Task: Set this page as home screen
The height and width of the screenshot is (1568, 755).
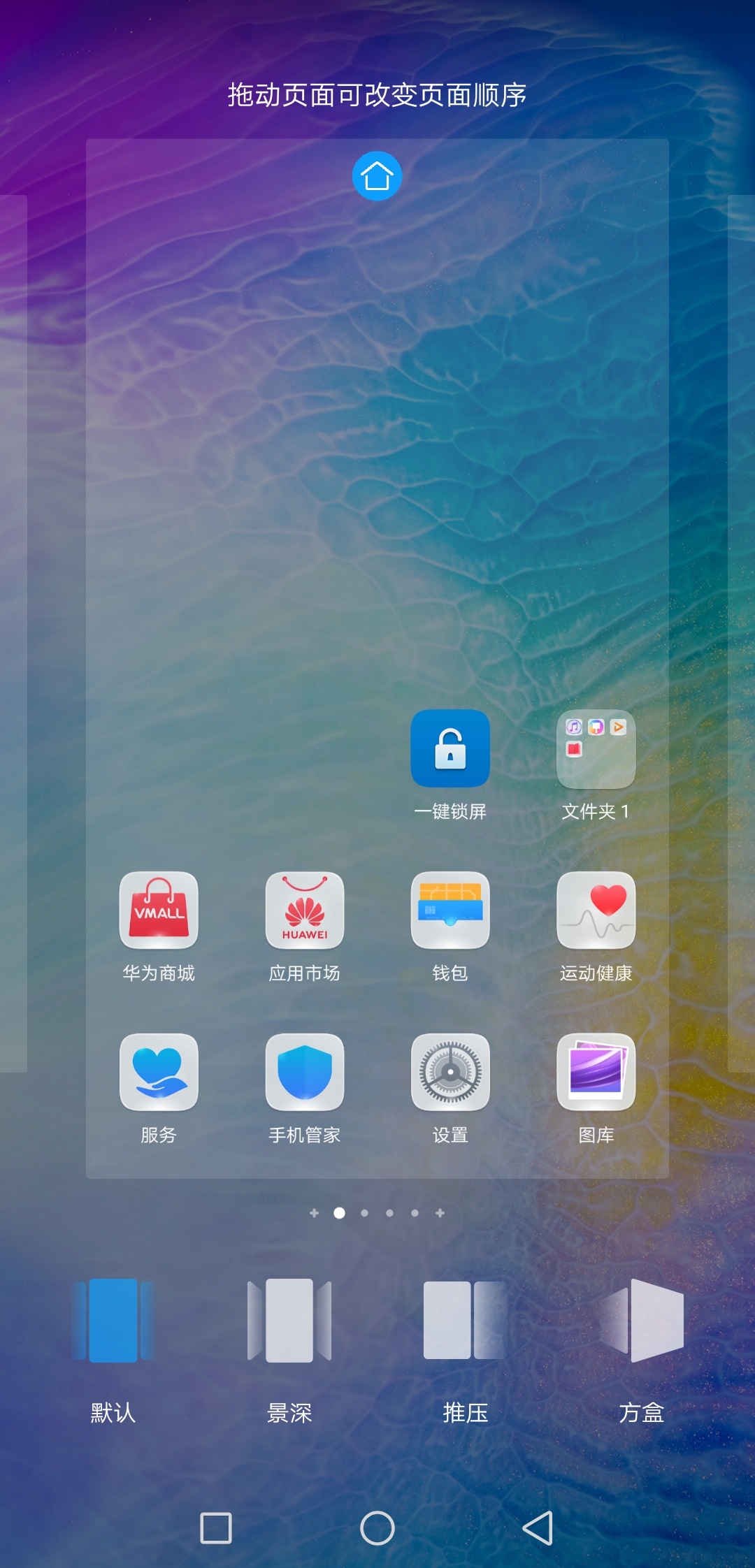Action: 377,176
